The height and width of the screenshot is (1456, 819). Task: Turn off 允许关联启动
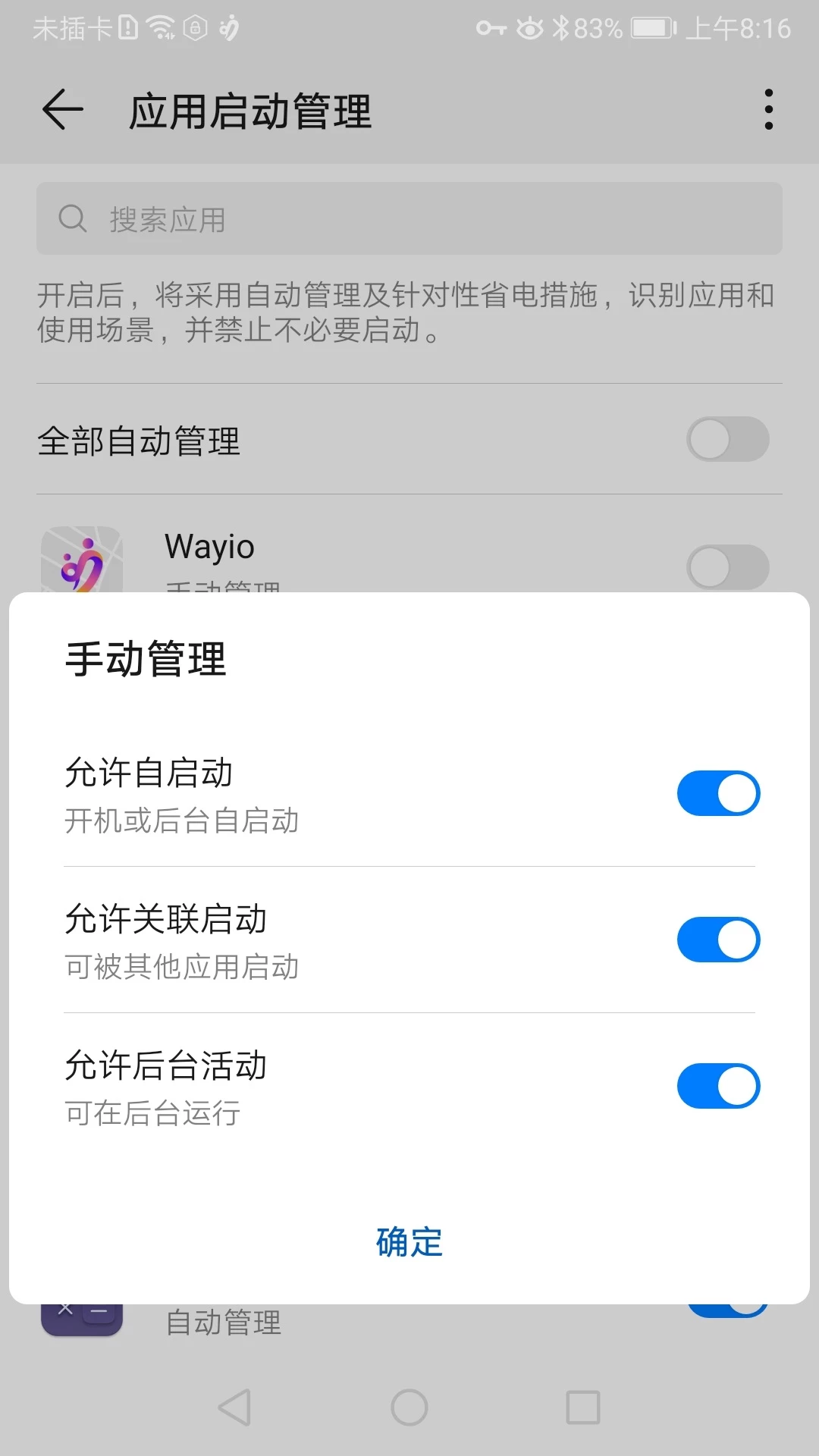pyautogui.click(x=718, y=940)
